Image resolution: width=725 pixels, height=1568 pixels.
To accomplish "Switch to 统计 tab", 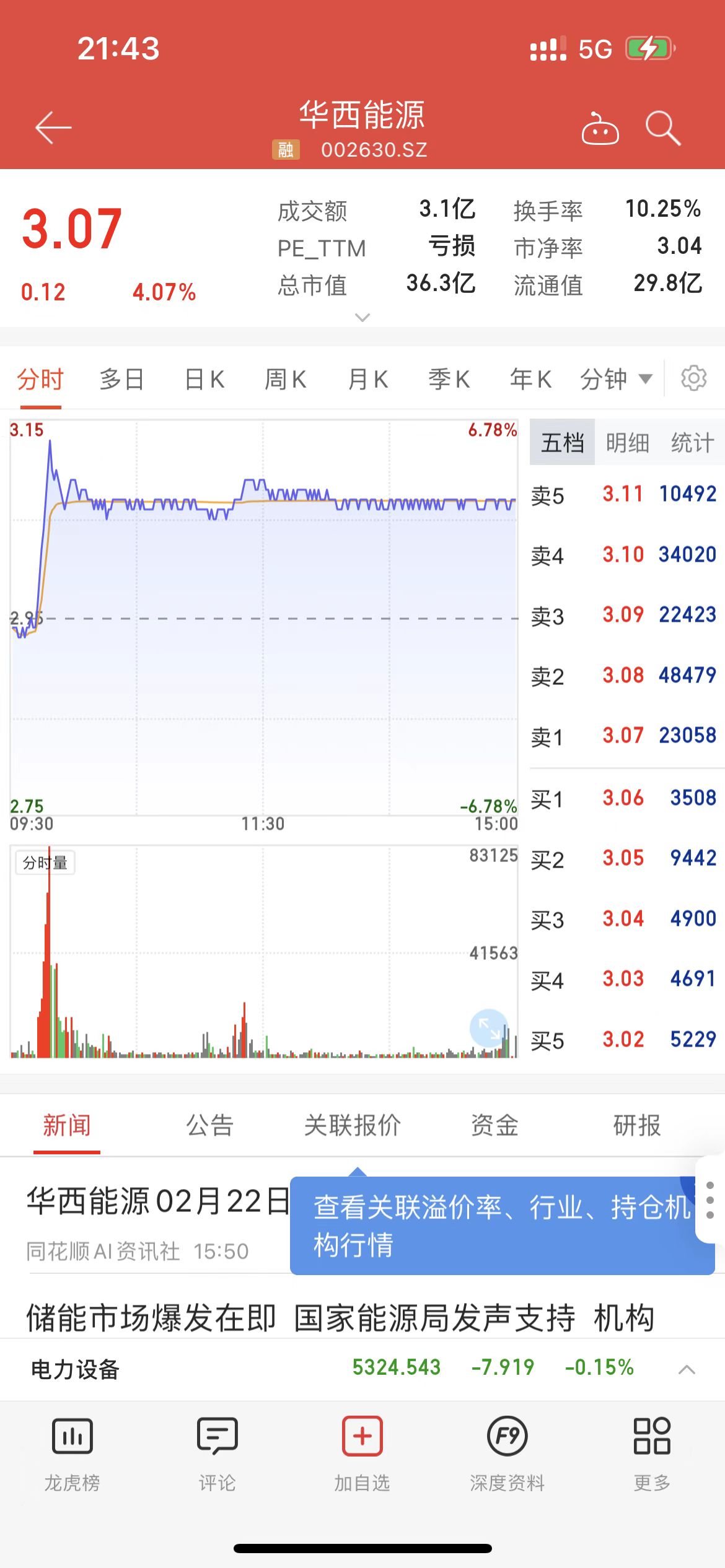I will 692,443.
